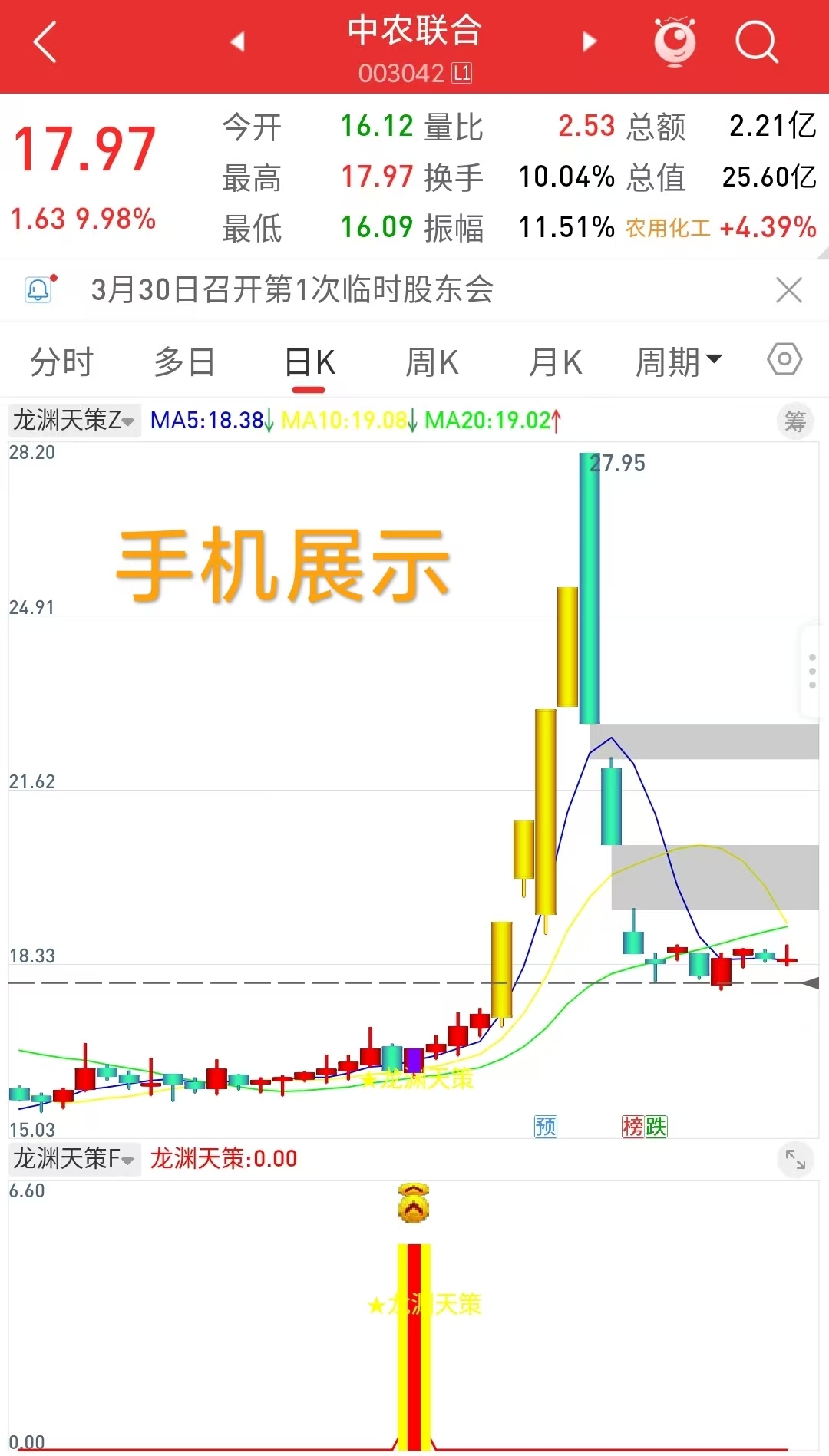Switch to the 多日 chart tab
Image resolution: width=829 pixels, height=1456 pixels.
tap(184, 362)
